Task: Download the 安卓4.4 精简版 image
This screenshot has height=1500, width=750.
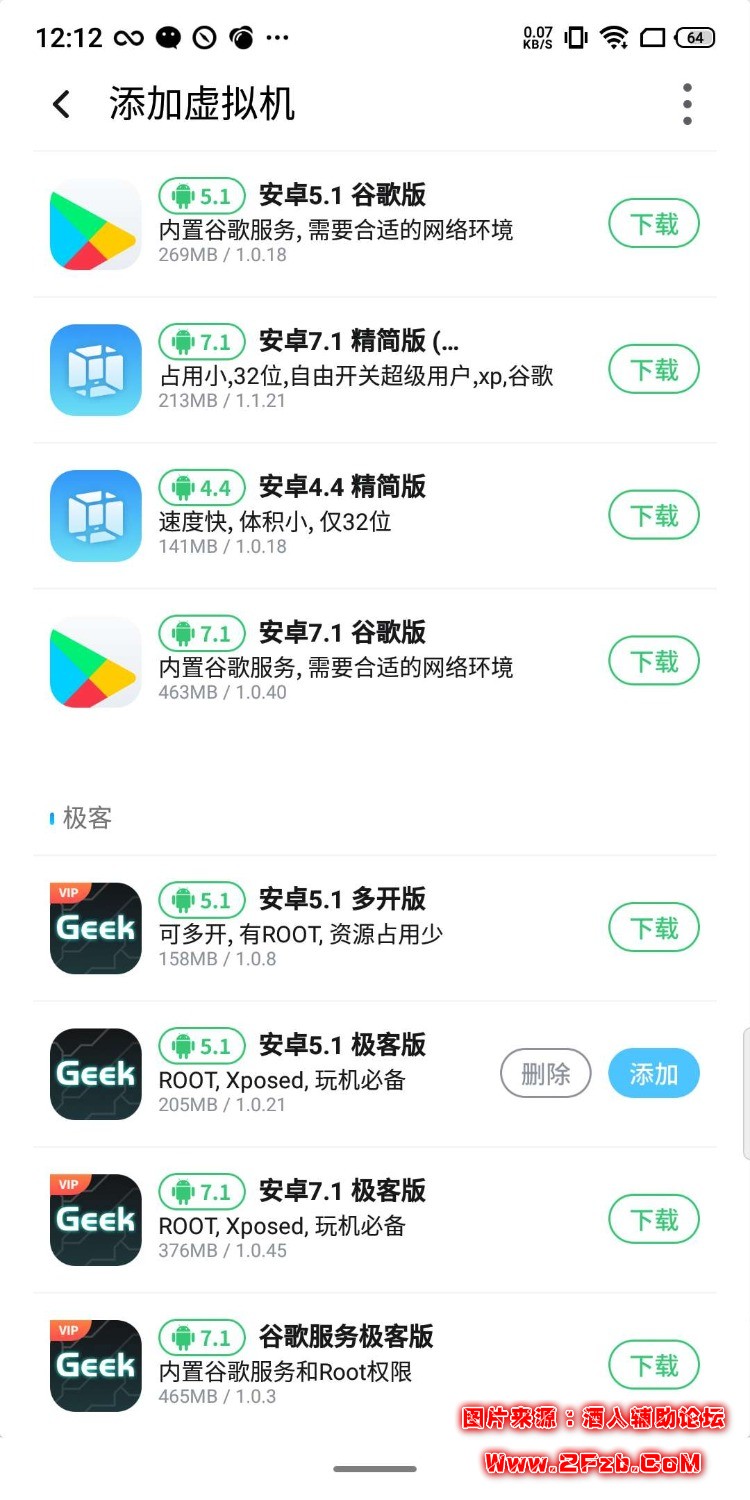Action: [x=653, y=517]
